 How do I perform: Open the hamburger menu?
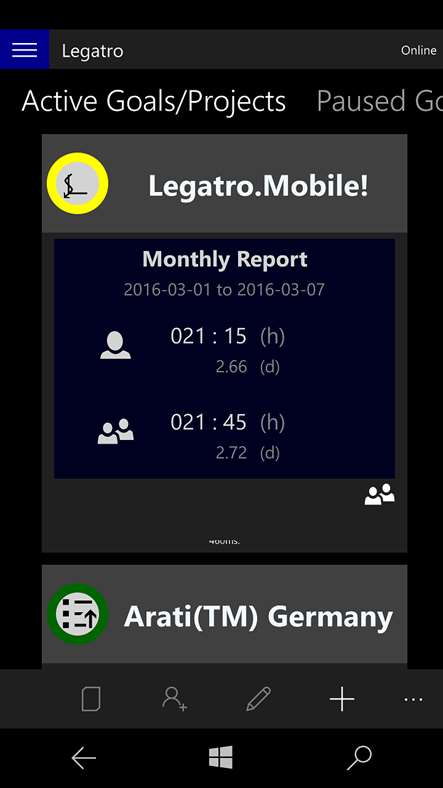point(24,49)
